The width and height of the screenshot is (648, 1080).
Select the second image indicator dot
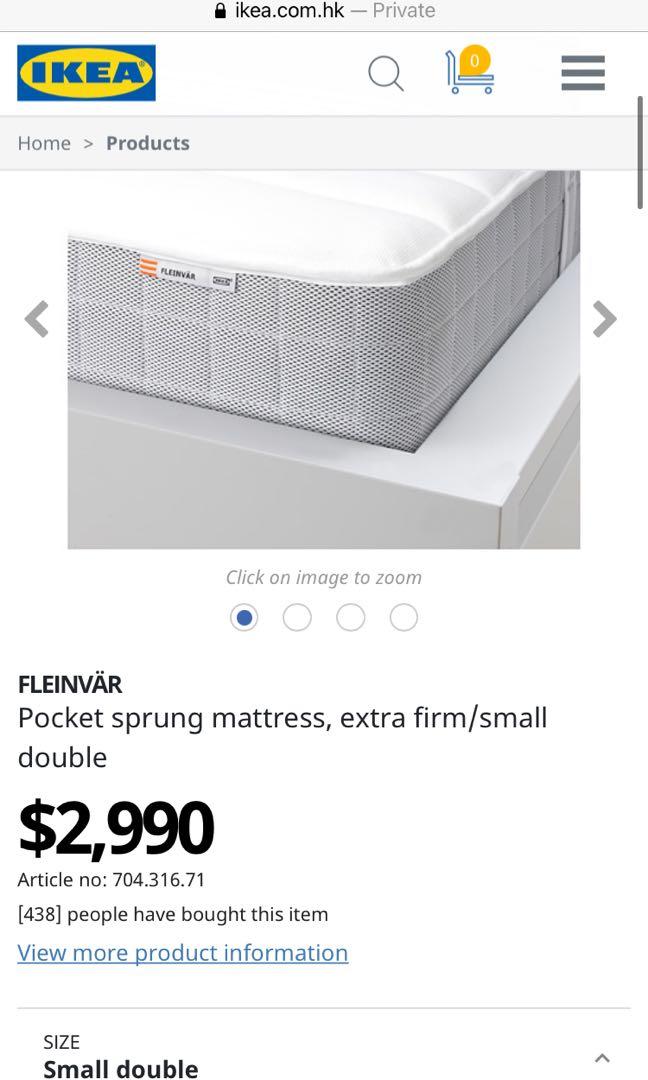[x=297, y=617]
